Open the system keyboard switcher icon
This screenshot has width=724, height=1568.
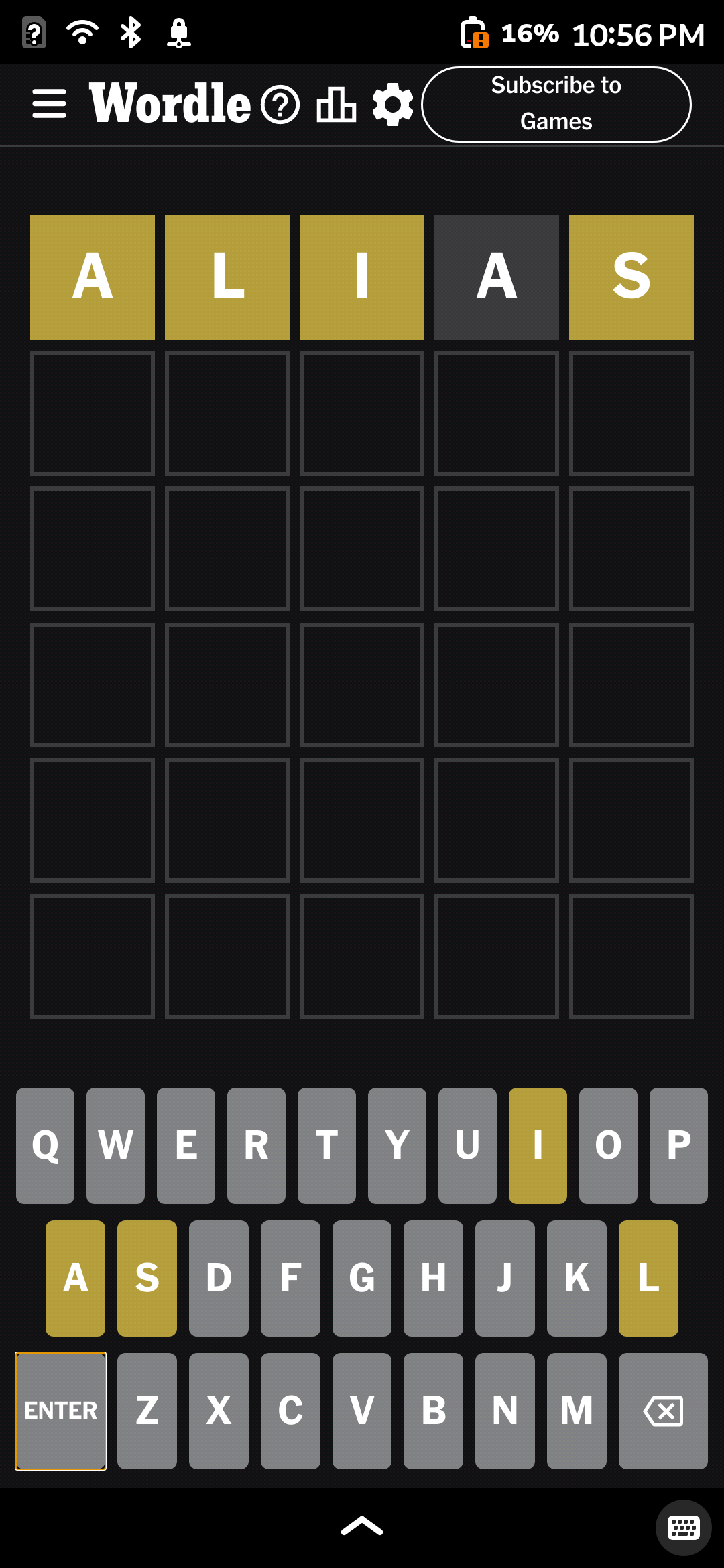tap(683, 1528)
